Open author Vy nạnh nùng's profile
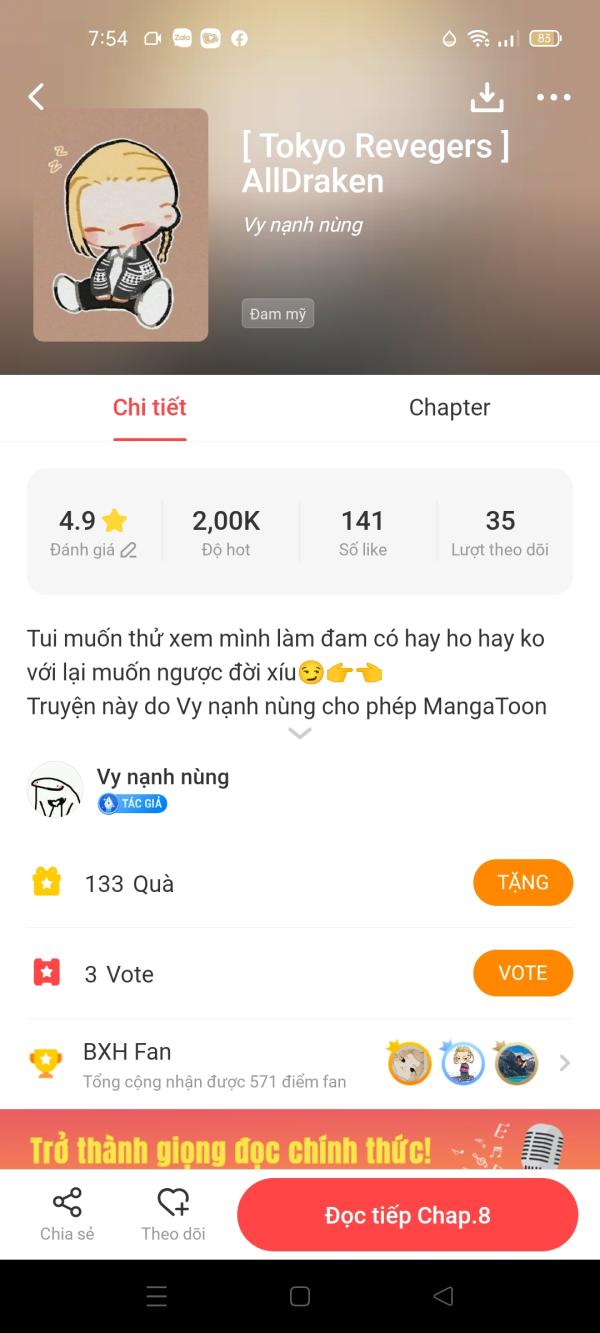This screenshot has width=600, height=1333. (x=162, y=777)
